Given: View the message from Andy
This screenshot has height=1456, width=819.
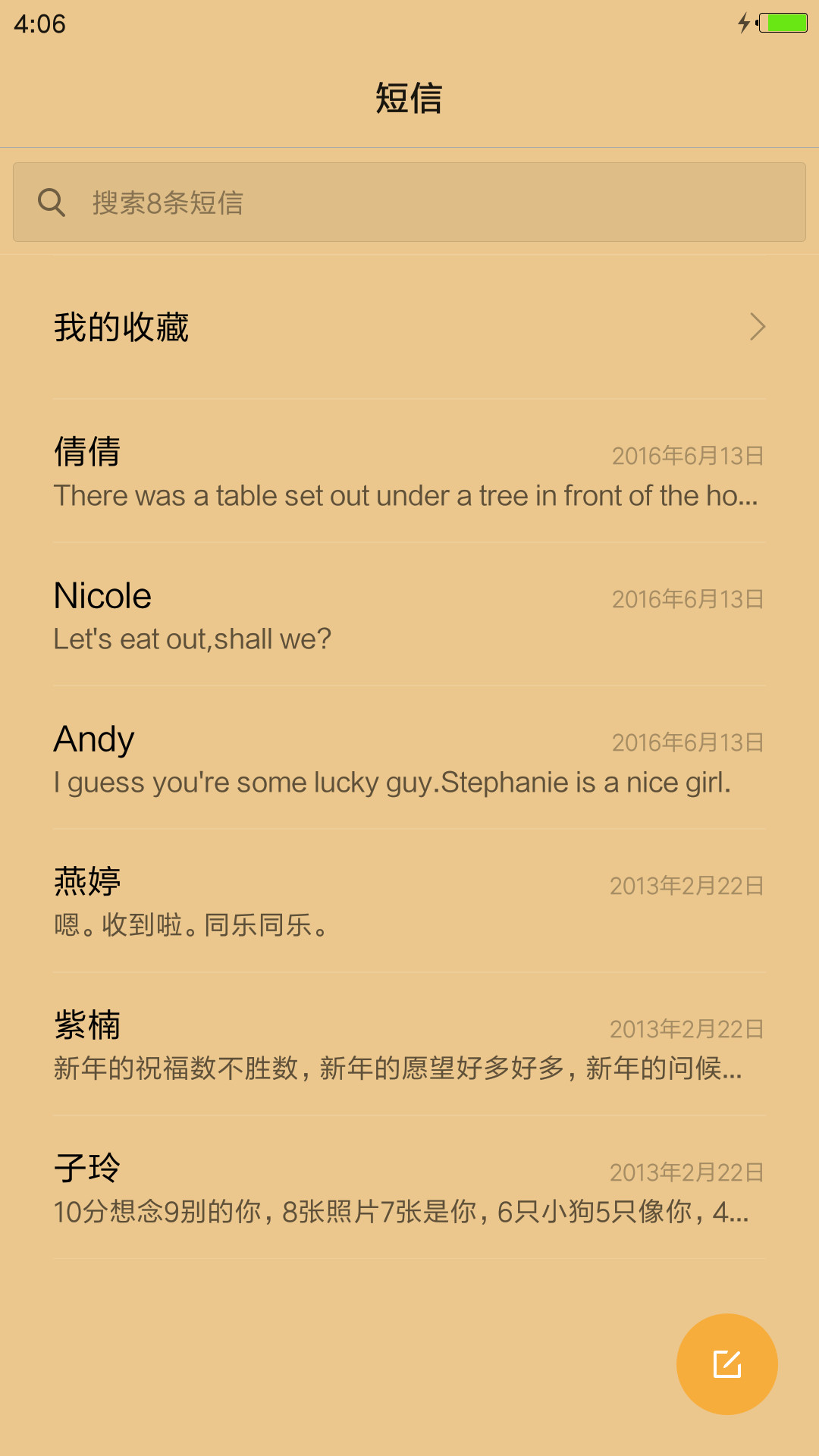Looking at the screenshot, I should [409, 758].
